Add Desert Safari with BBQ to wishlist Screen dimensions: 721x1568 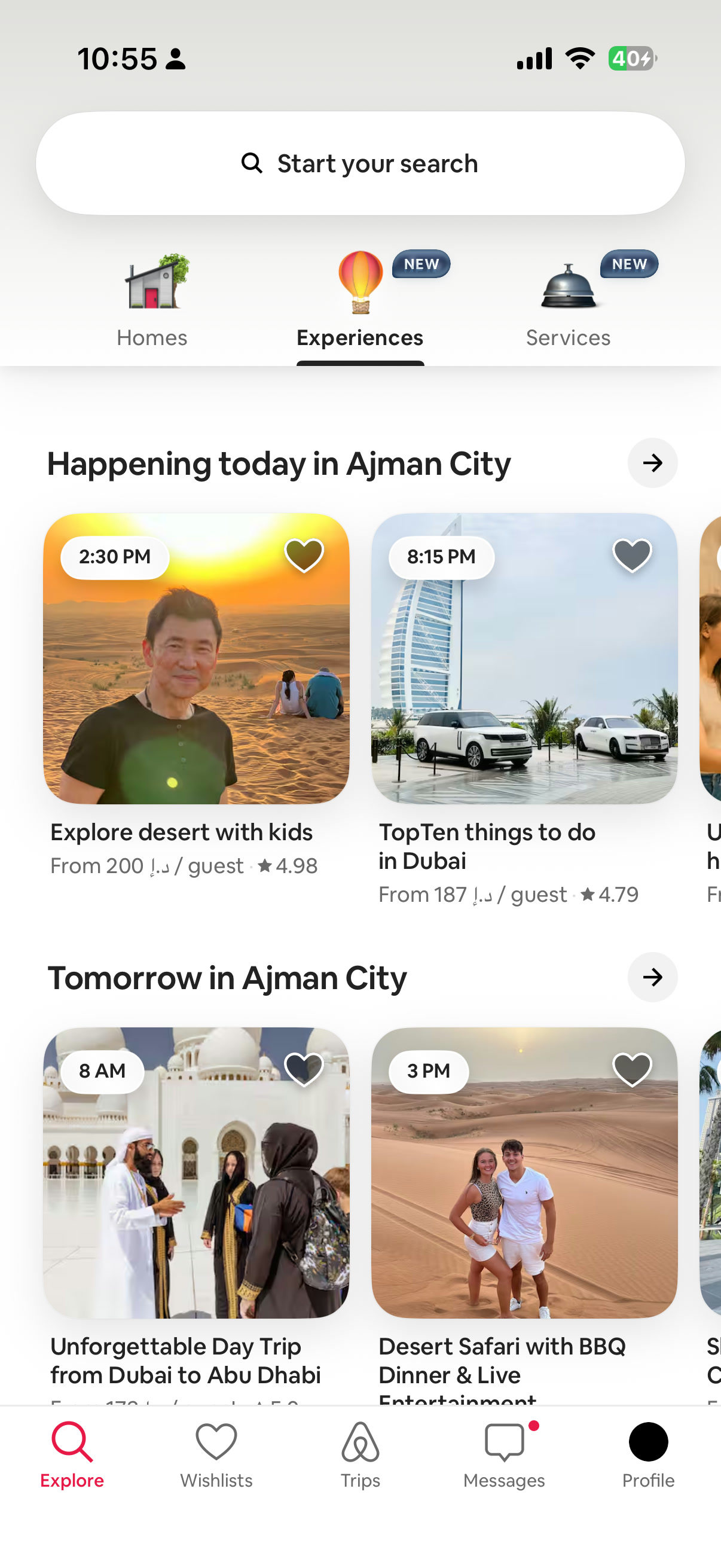(x=632, y=1069)
